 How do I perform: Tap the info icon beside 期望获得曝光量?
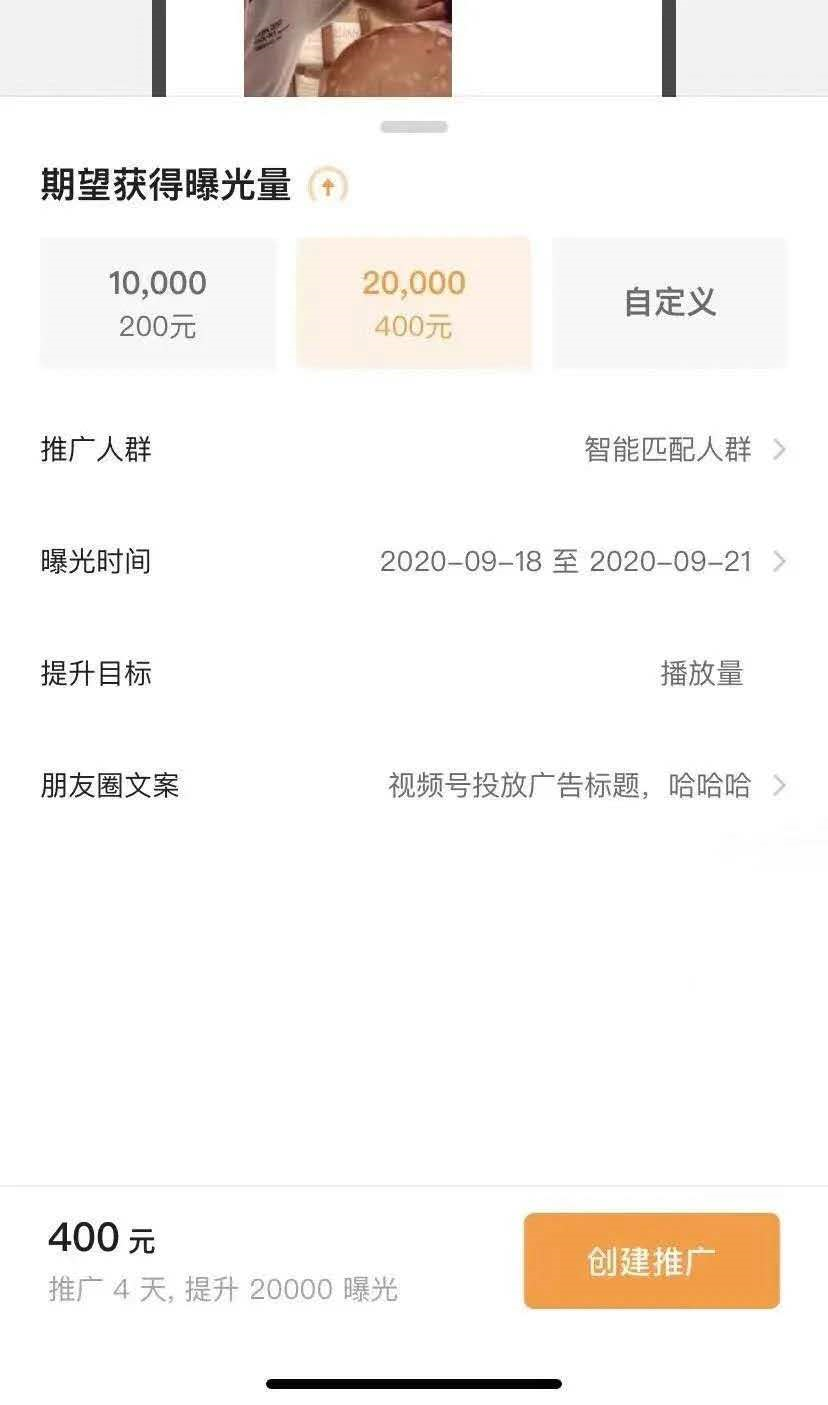(x=328, y=186)
